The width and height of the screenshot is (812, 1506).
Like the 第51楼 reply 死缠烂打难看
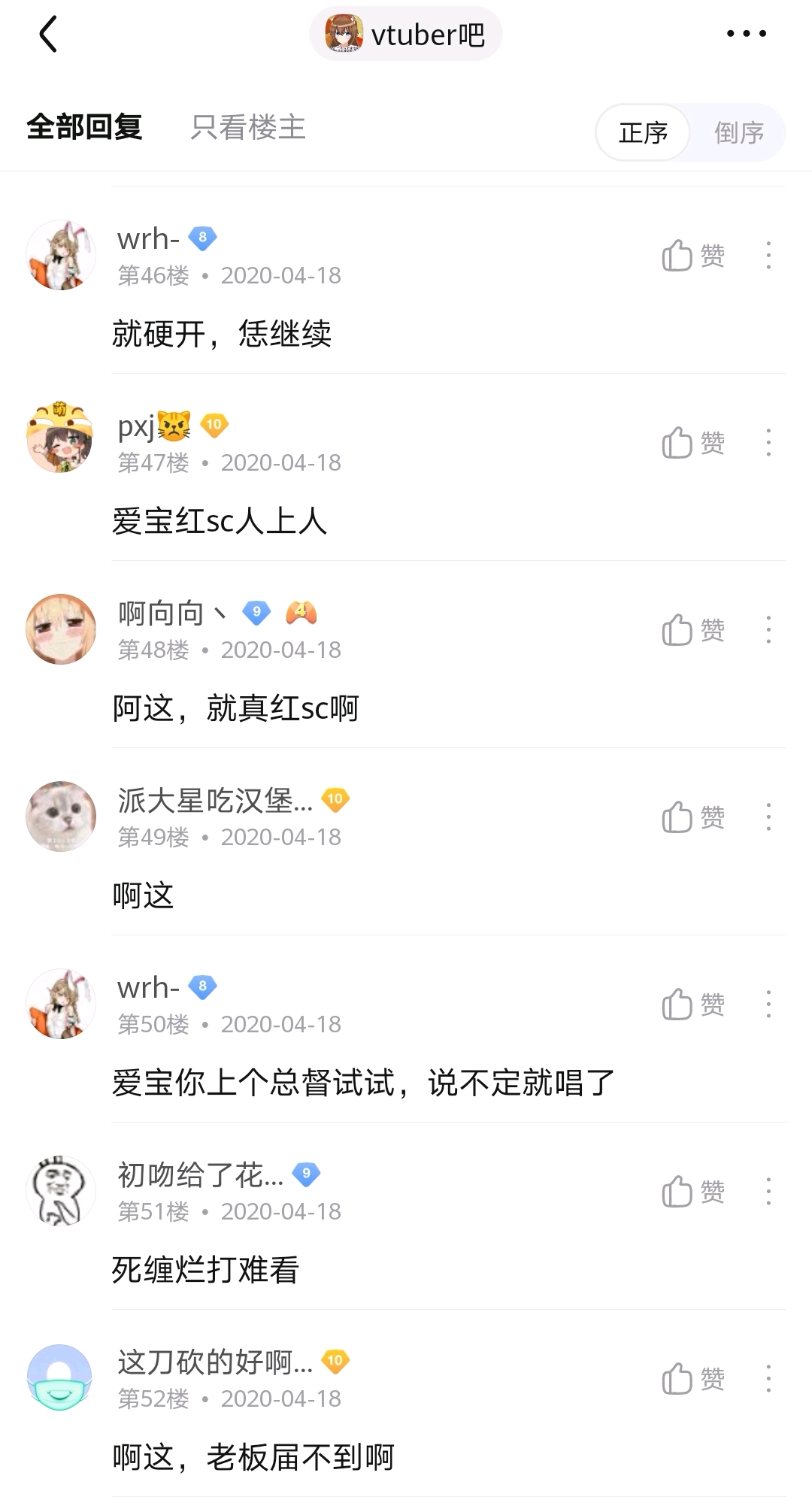[x=692, y=1192]
